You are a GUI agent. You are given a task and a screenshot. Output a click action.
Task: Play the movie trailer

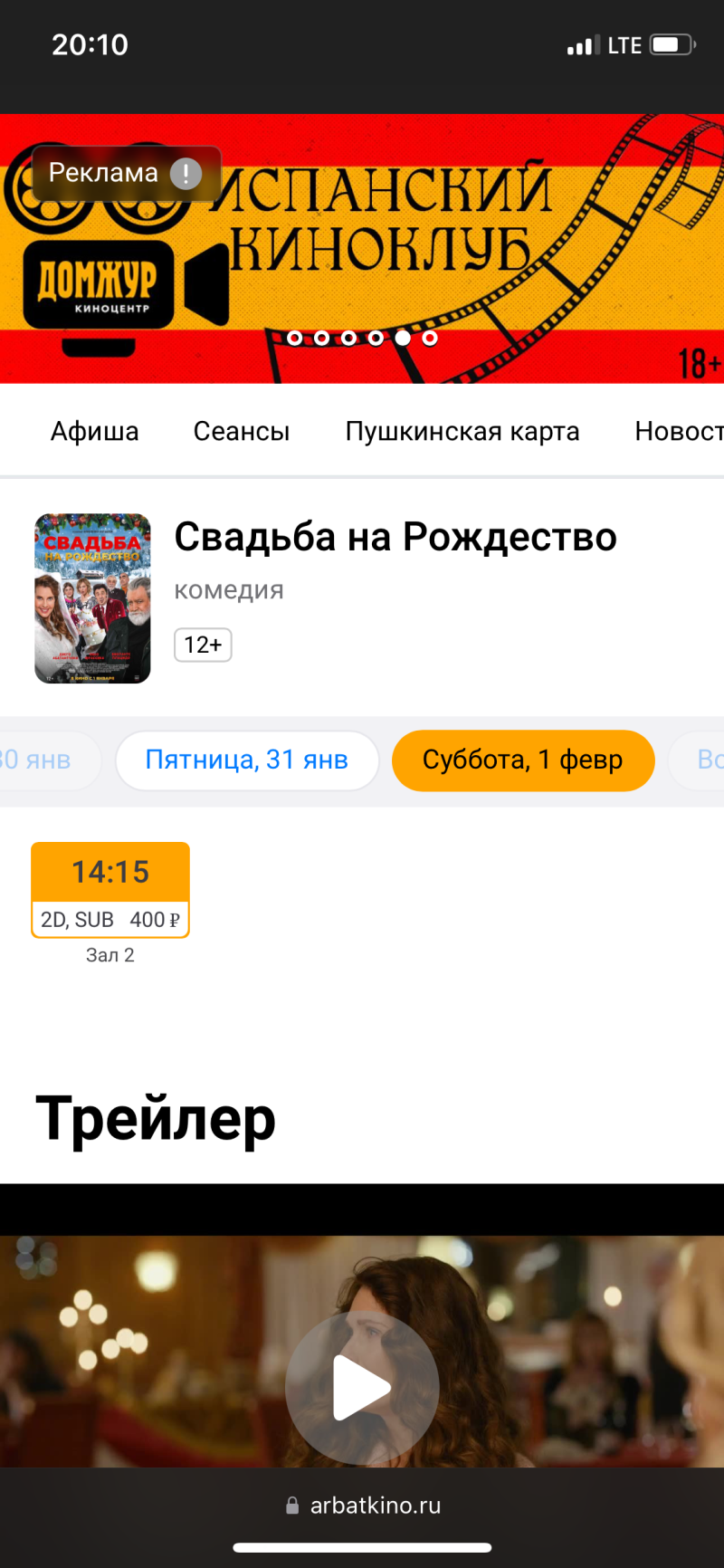pyautogui.click(x=362, y=1387)
